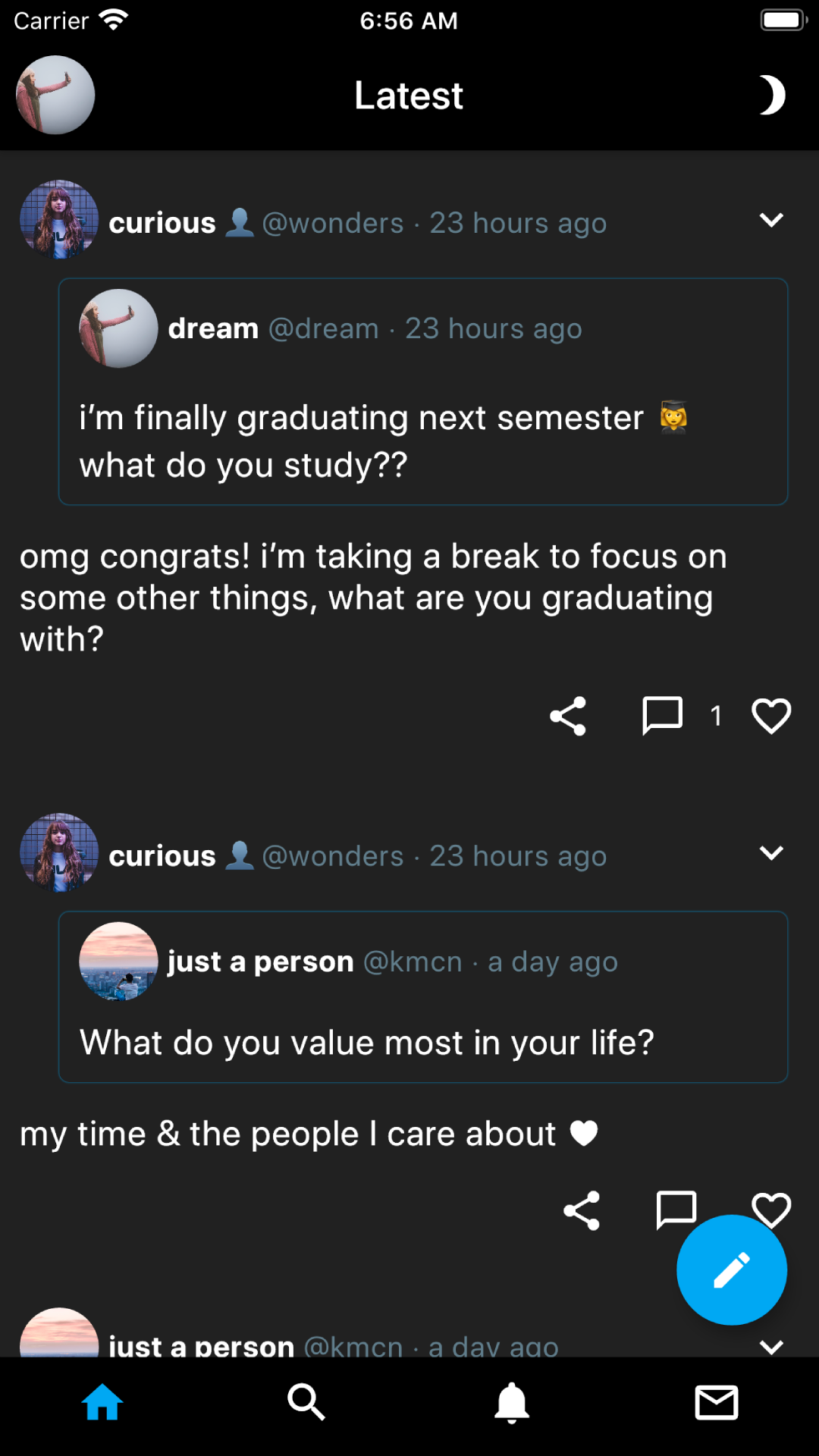Screen dimensions: 819x1456
Task: Compose a new post with pencil button
Action: click(x=732, y=1270)
